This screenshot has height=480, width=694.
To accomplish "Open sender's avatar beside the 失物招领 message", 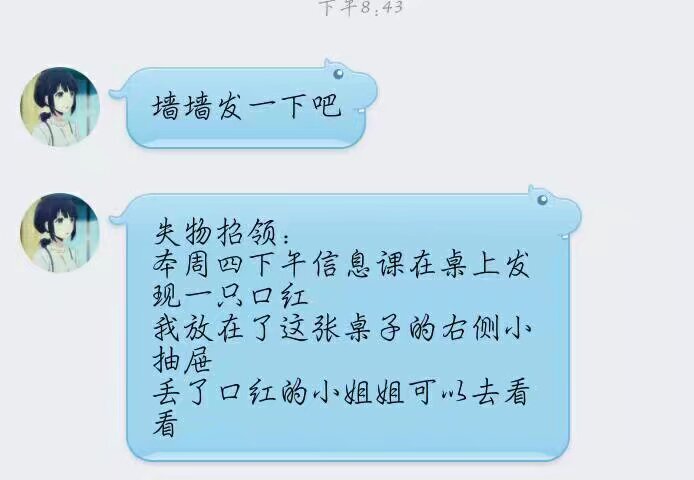I will (60, 232).
